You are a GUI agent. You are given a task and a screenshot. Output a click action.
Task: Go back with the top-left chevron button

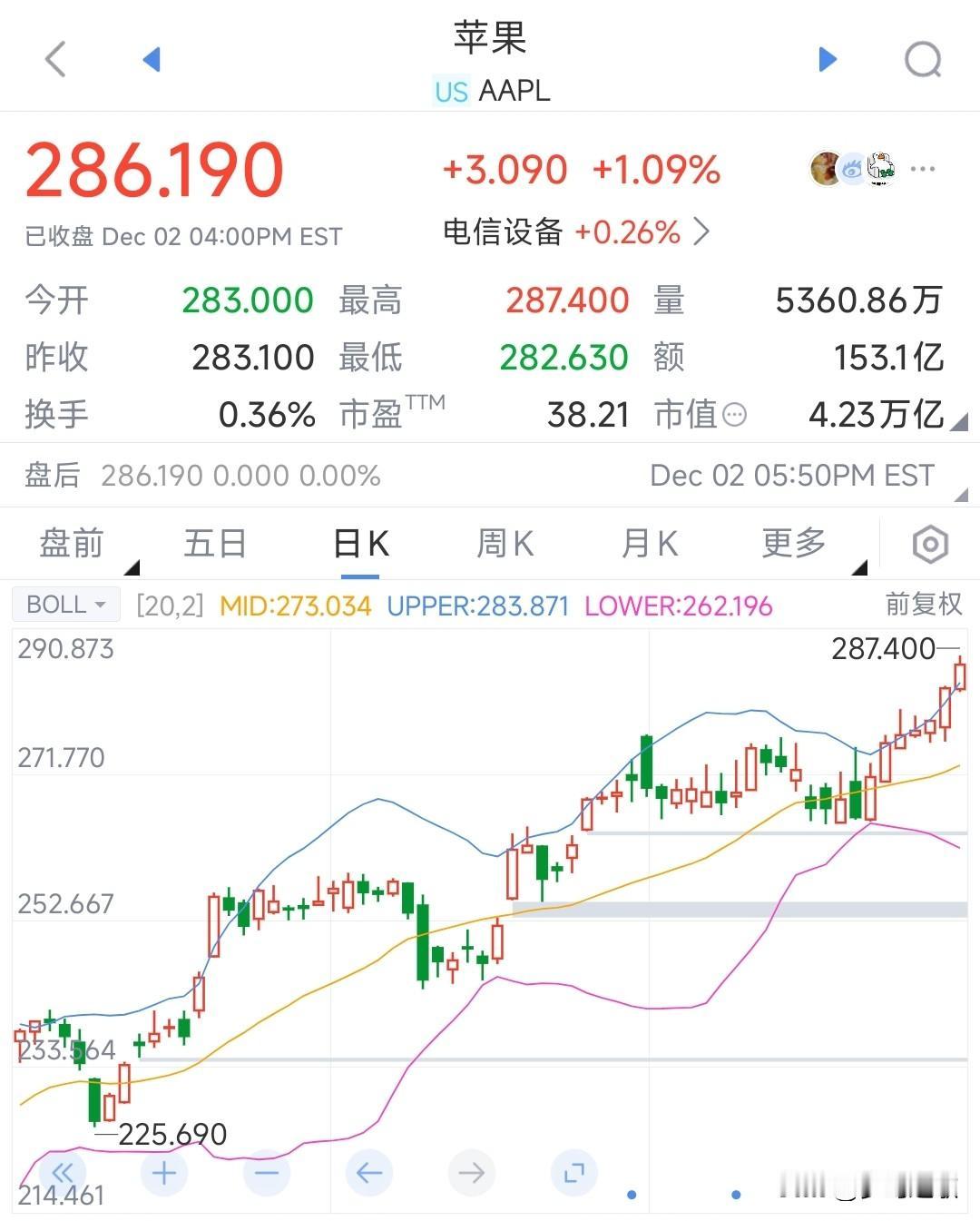(54, 58)
